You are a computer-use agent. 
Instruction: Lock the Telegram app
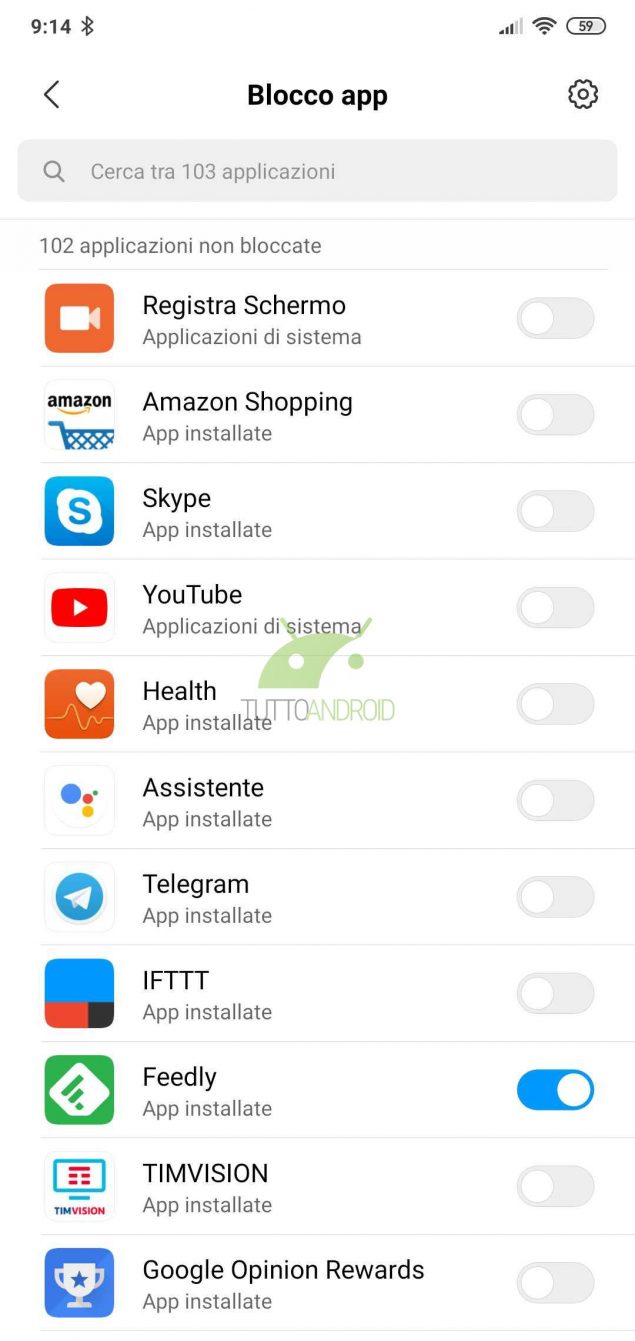click(555, 897)
